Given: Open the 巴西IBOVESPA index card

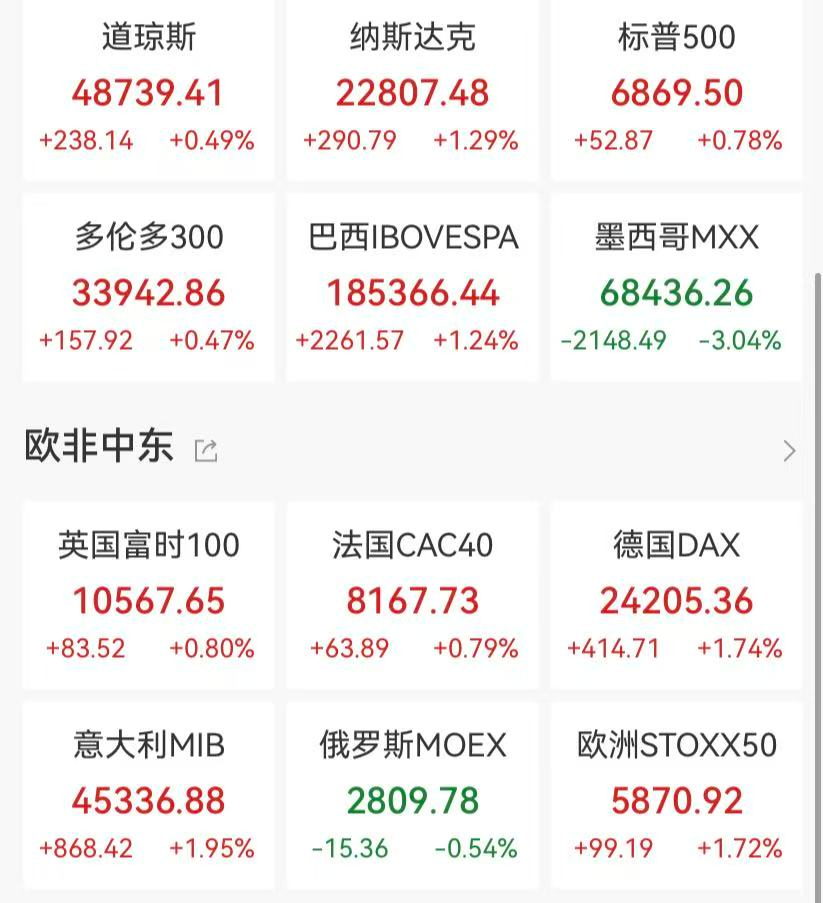Looking at the screenshot, I should (x=411, y=287).
